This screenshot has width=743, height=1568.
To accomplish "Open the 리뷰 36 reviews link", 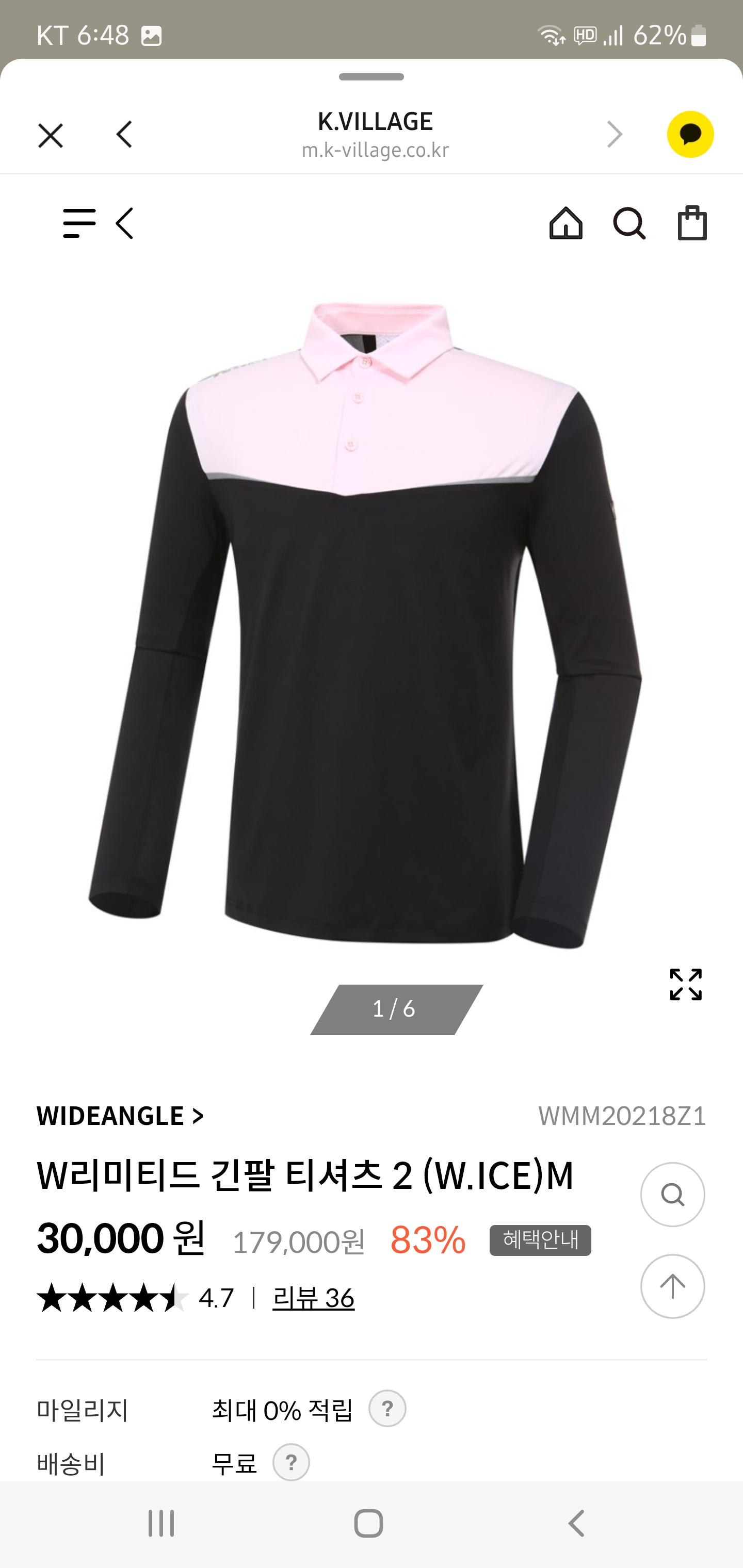I will click(x=313, y=1298).
